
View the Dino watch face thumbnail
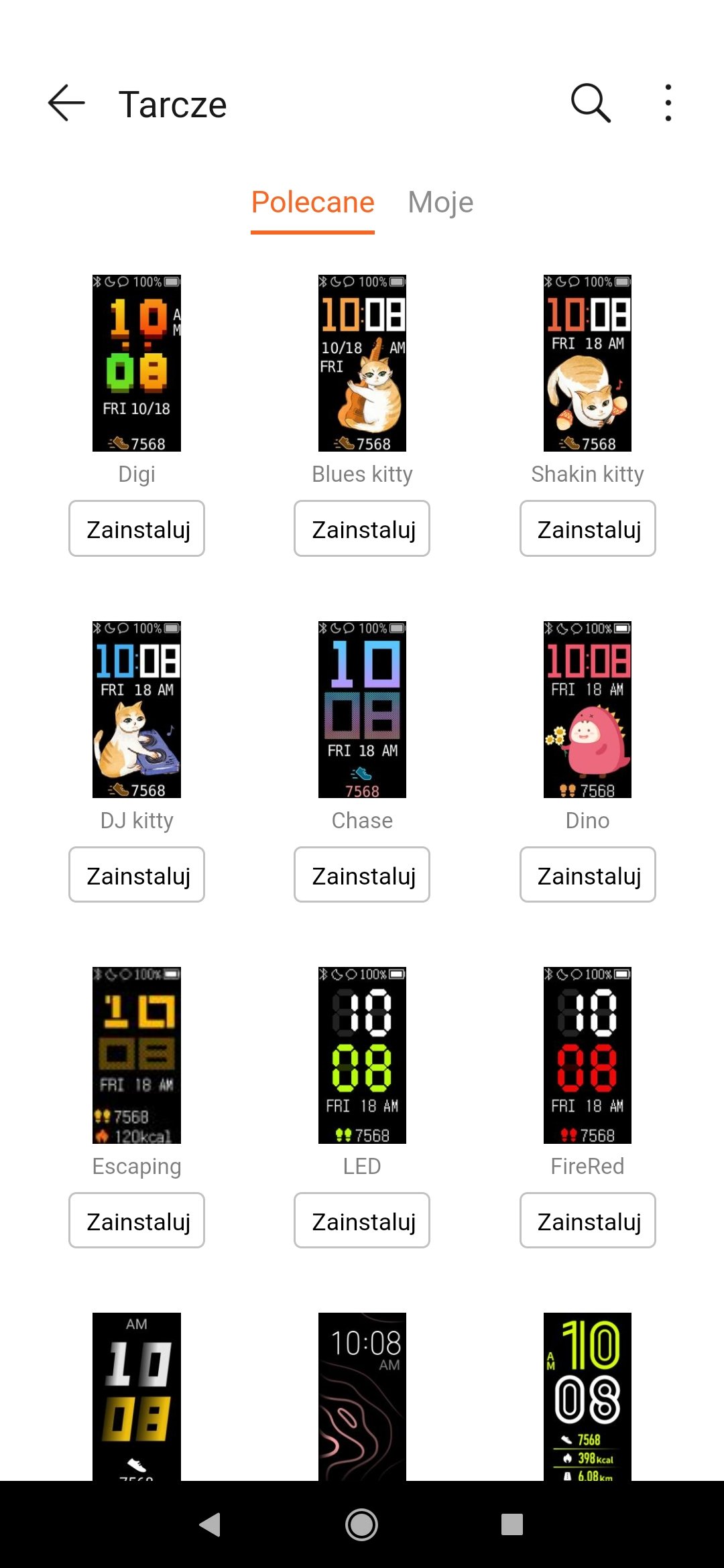587,710
